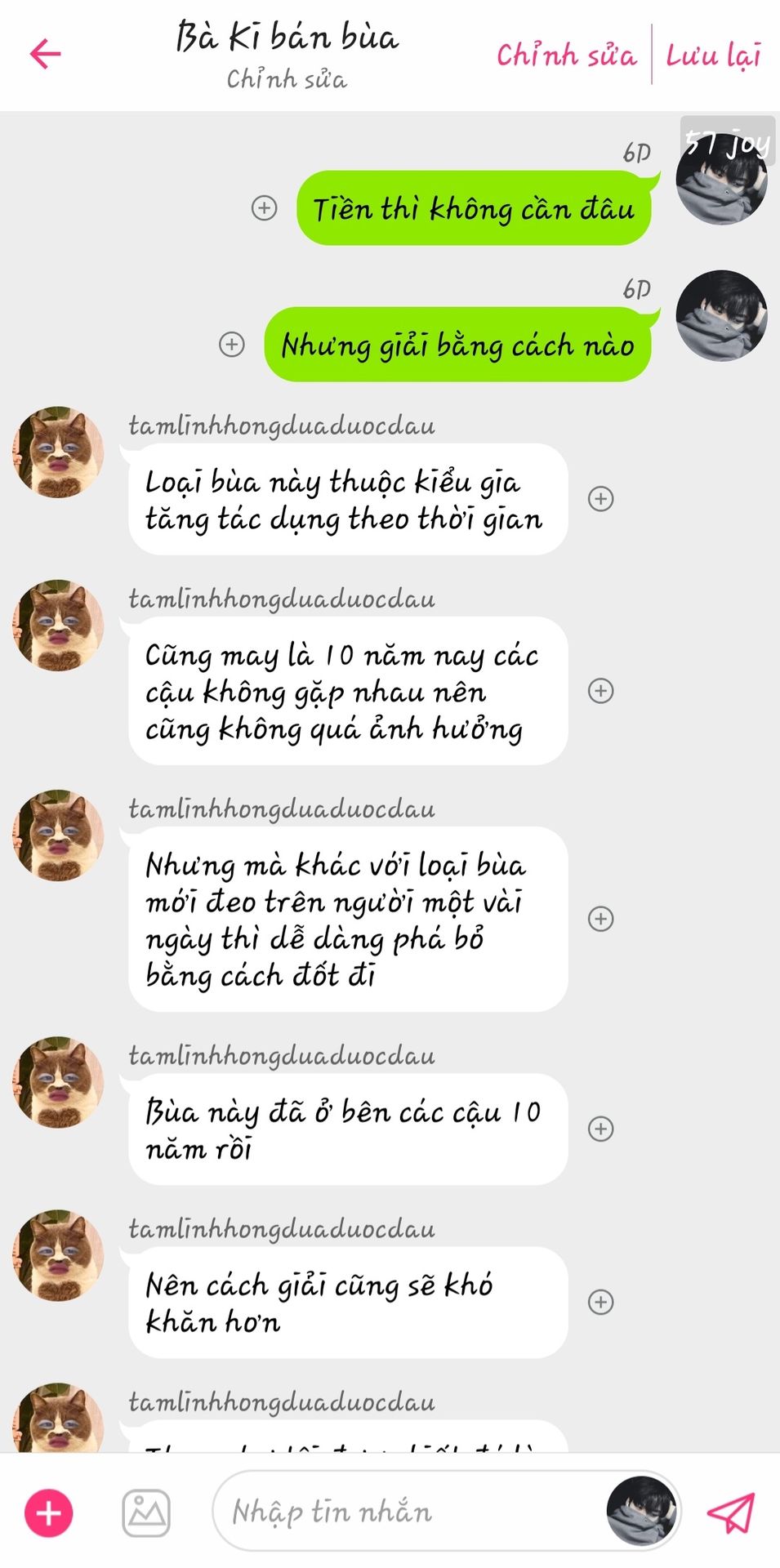Attach an image with the picture icon
This screenshot has width=780, height=1568.
pyautogui.click(x=146, y=1512)
